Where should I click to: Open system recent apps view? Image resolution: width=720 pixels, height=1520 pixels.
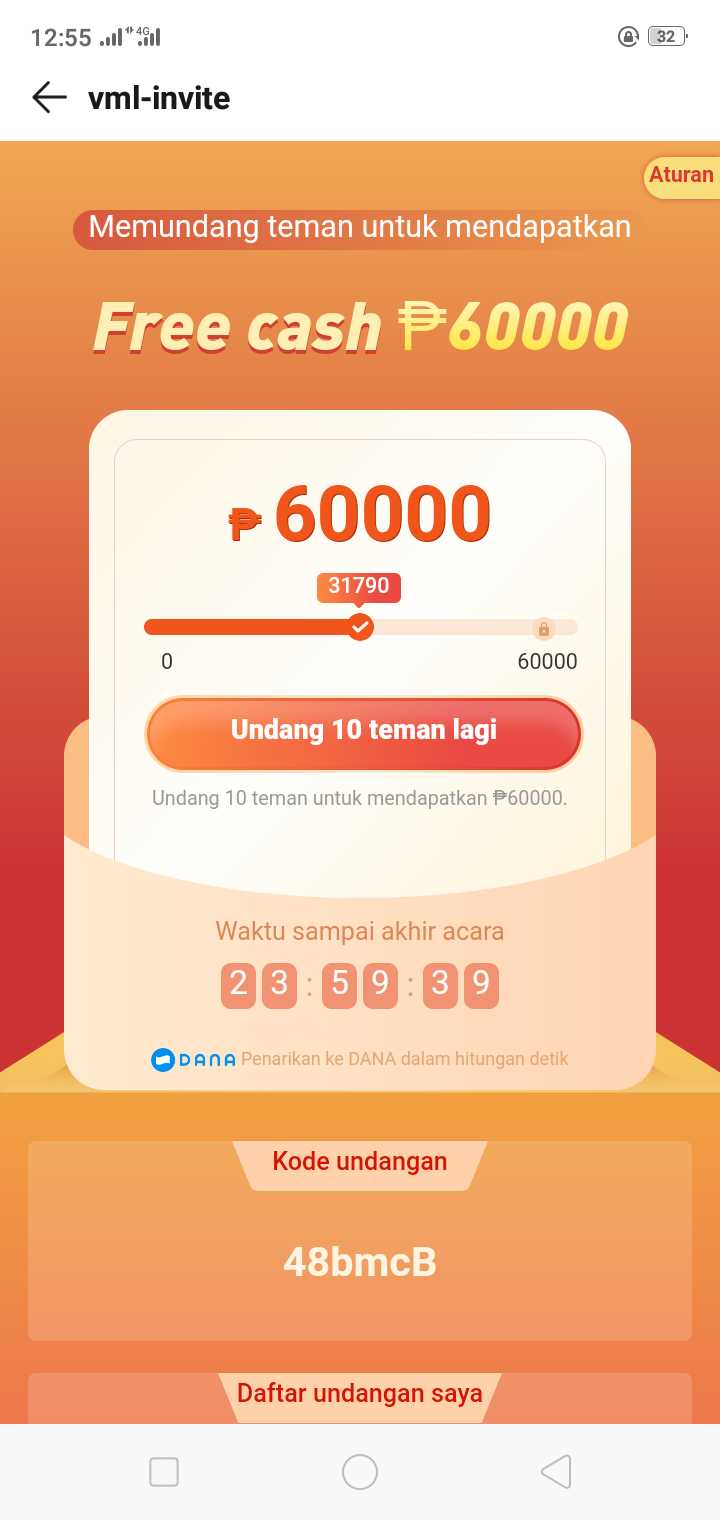coord(164,1471)
